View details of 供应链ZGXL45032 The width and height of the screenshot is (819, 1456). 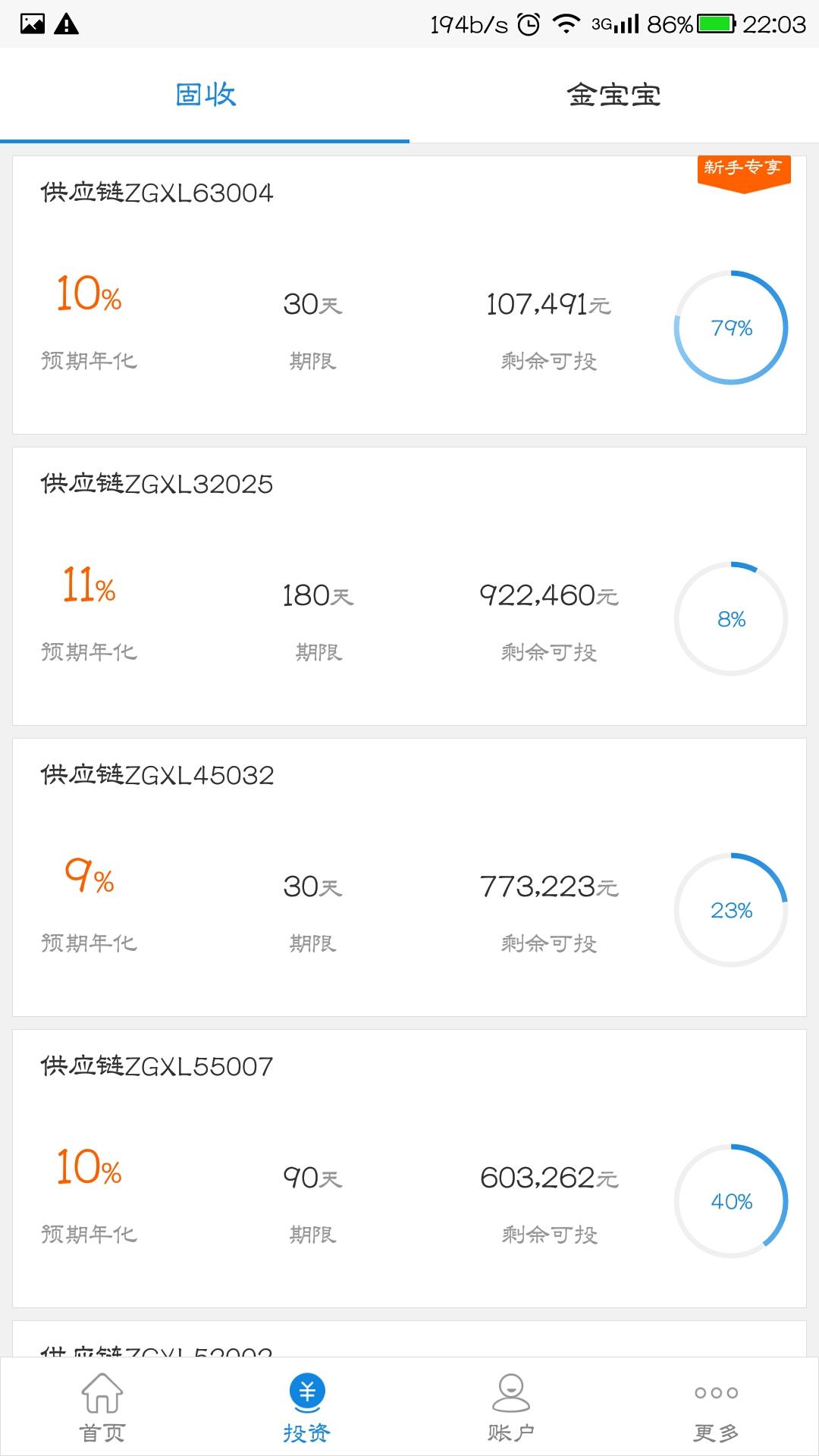click(409, 877)
